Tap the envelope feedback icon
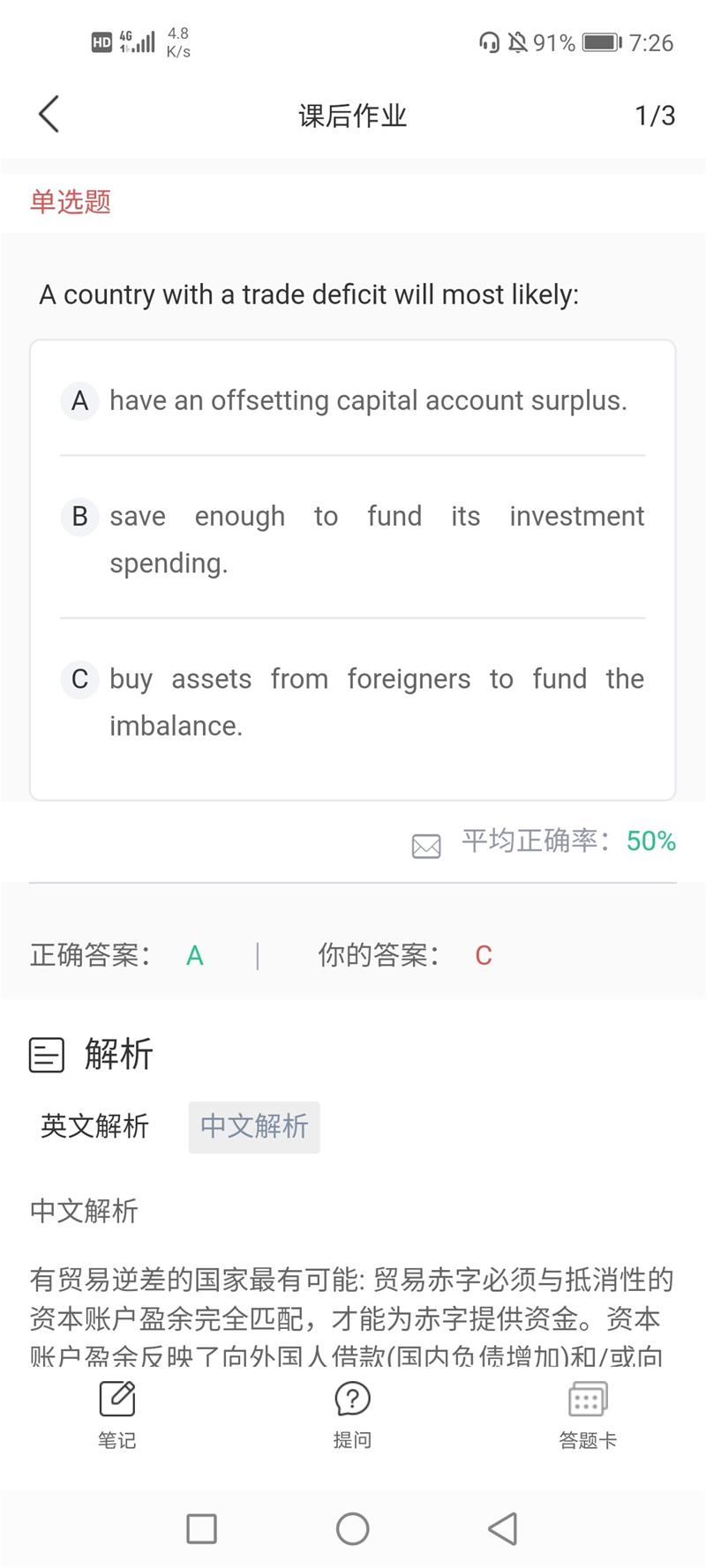Image resolution: width=706 pixels, height=1568 pixels. click(x=426, y=846)
